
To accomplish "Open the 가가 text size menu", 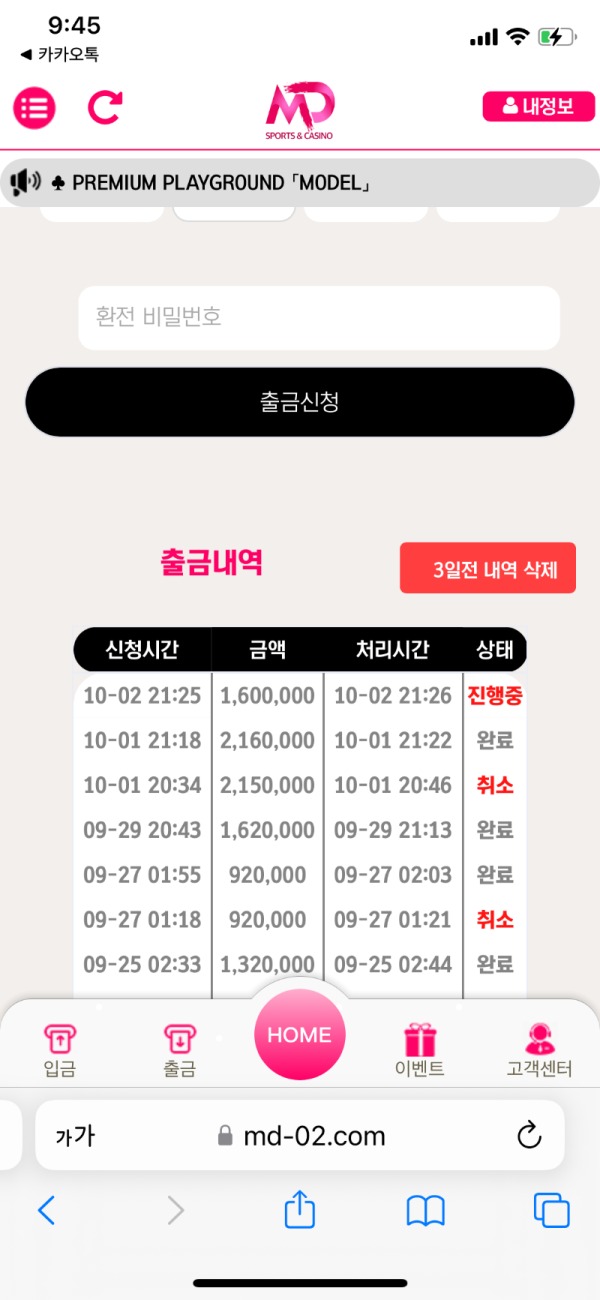I will pyautogui.click(x=76, y=1136).
